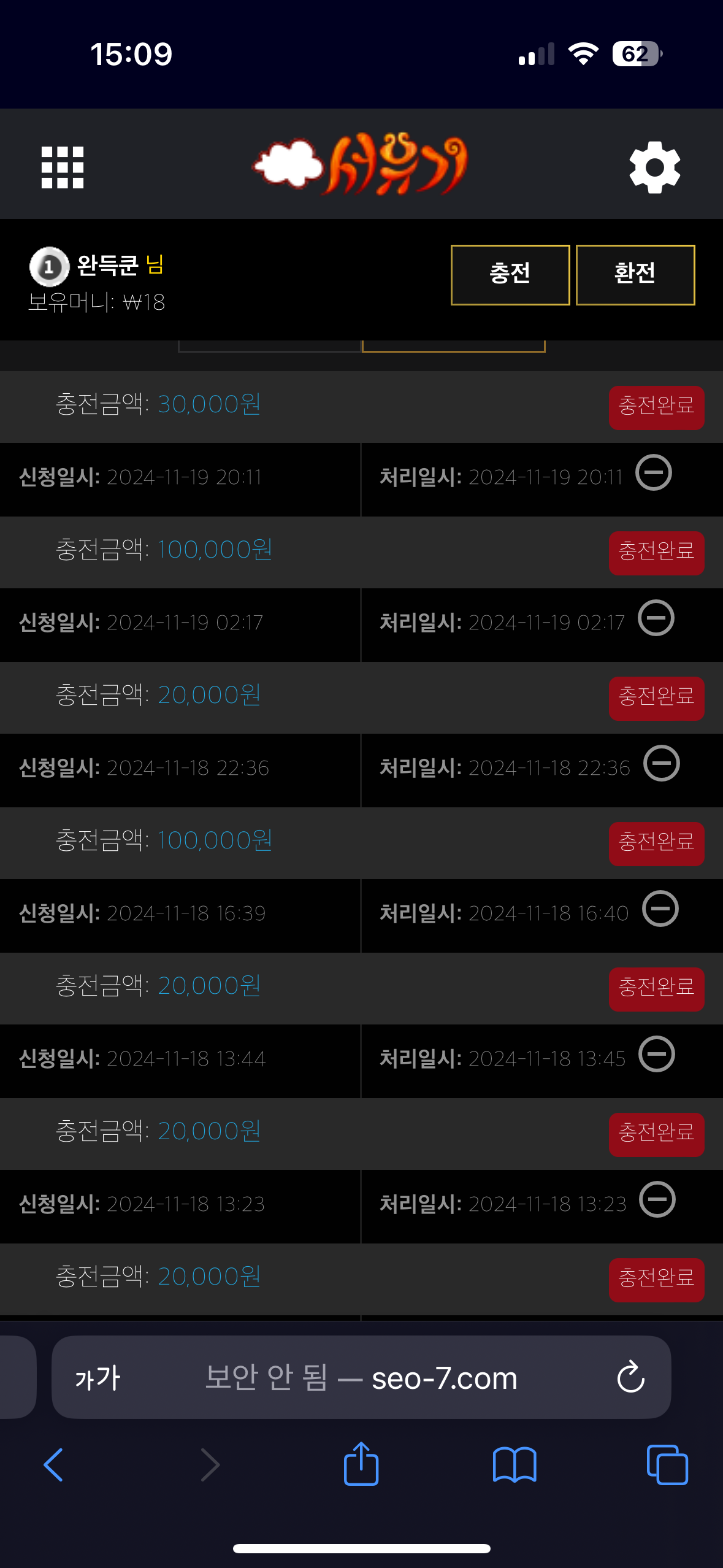Show all open Safari tabs
The height and width of the screenshot is (1568, 723).
coord(667,1465)
